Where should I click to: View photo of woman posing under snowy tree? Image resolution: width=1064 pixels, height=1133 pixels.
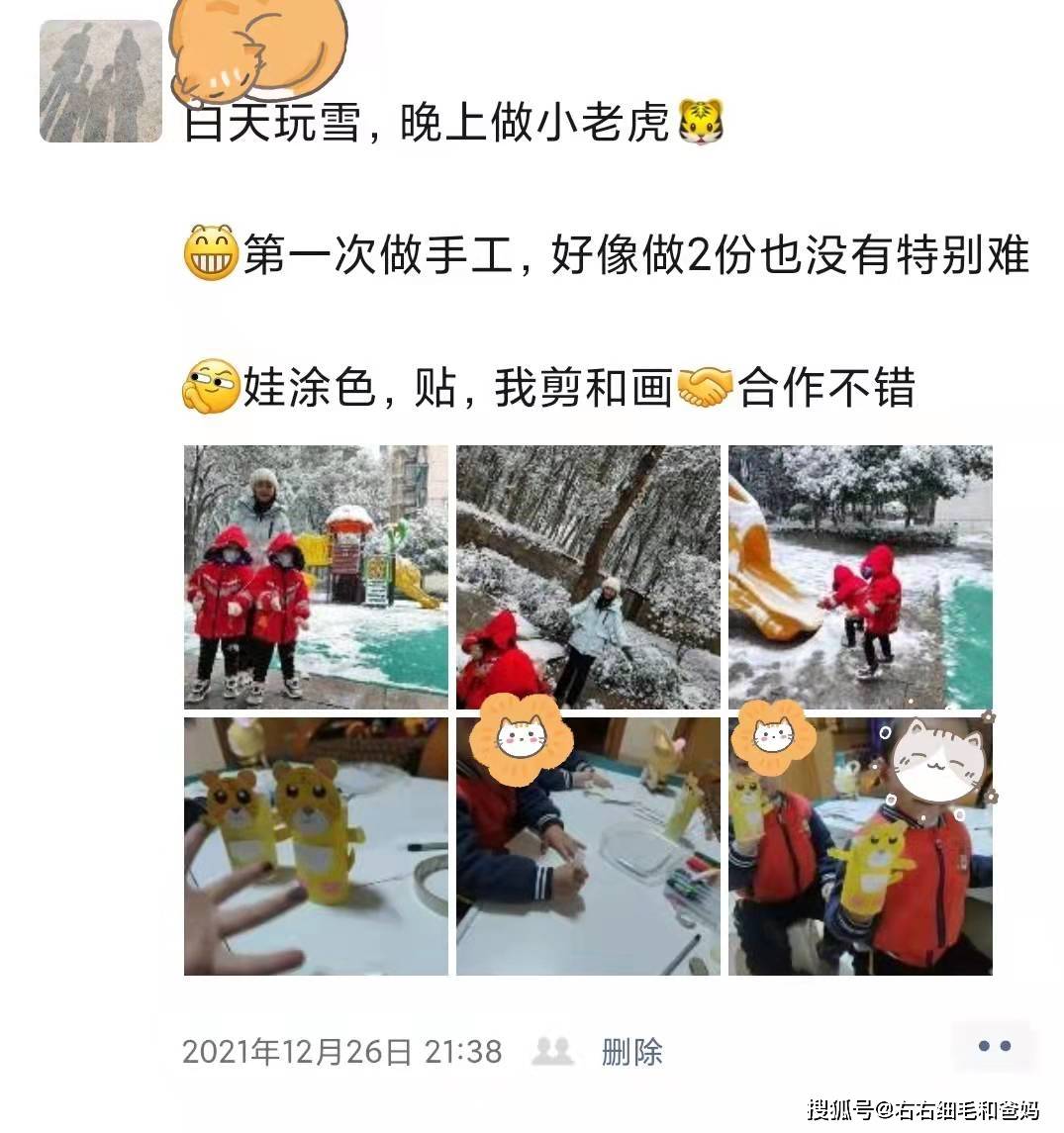(x=588, y=576)
